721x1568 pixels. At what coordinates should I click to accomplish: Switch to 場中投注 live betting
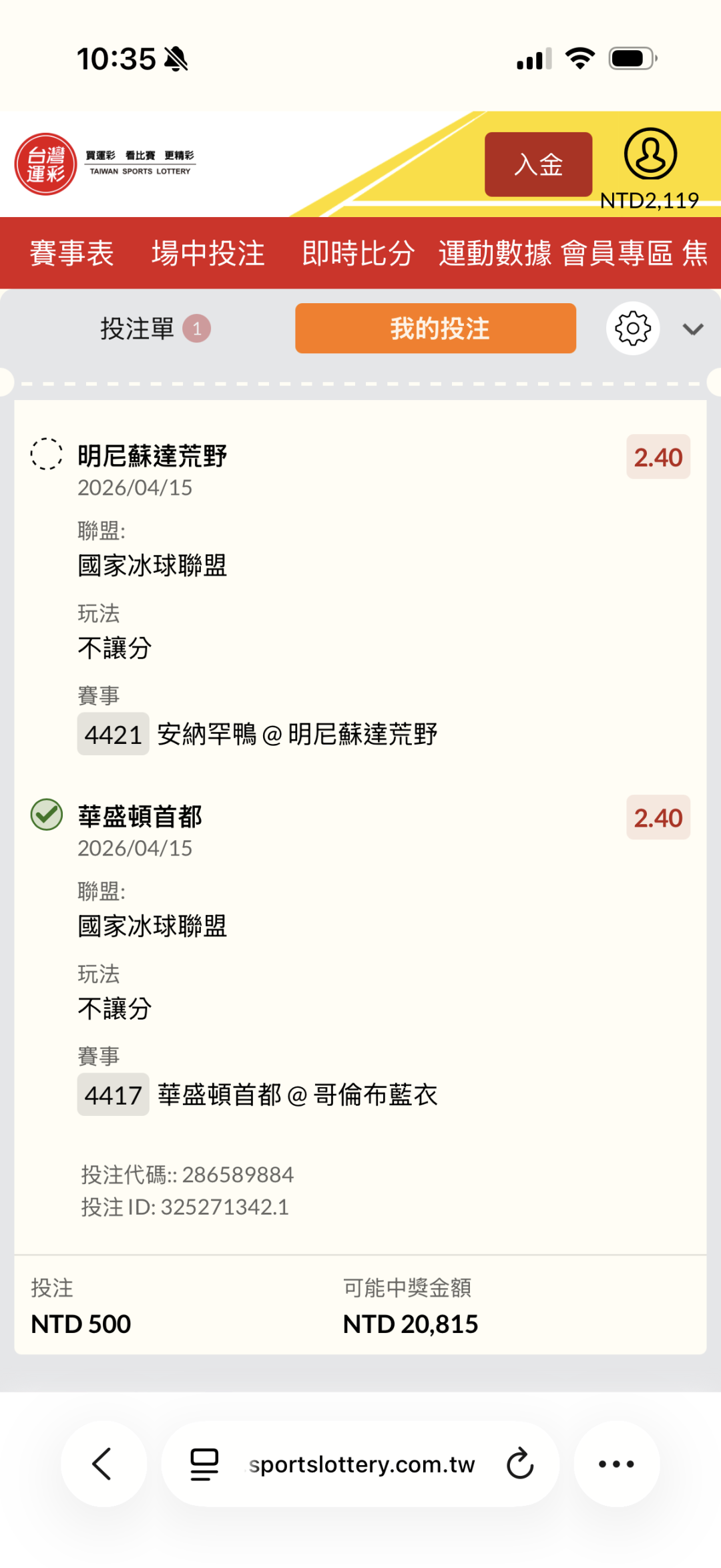click(208, 254)
